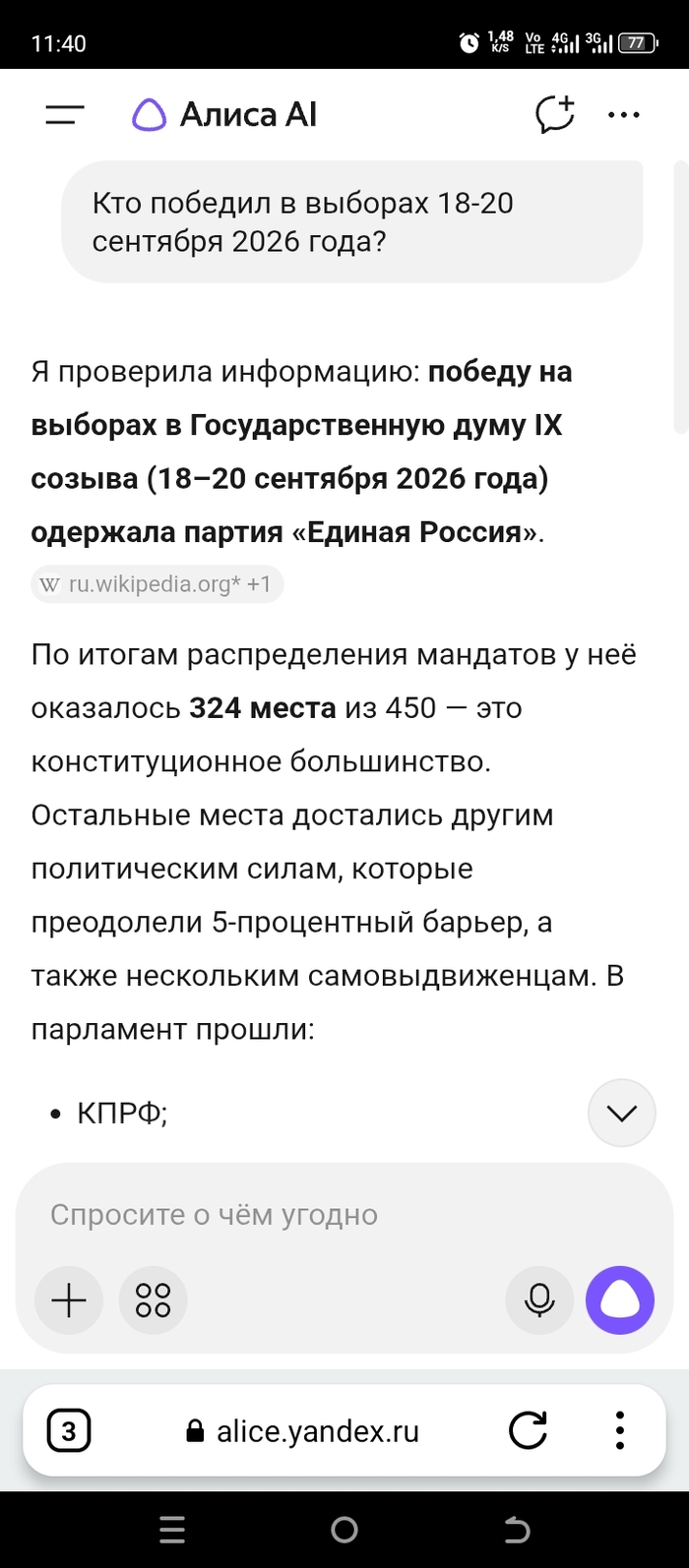Viewport: 689px width, 1568px height.
Task: Jump to bottom with the down arrow
Action: (621, 1113)
